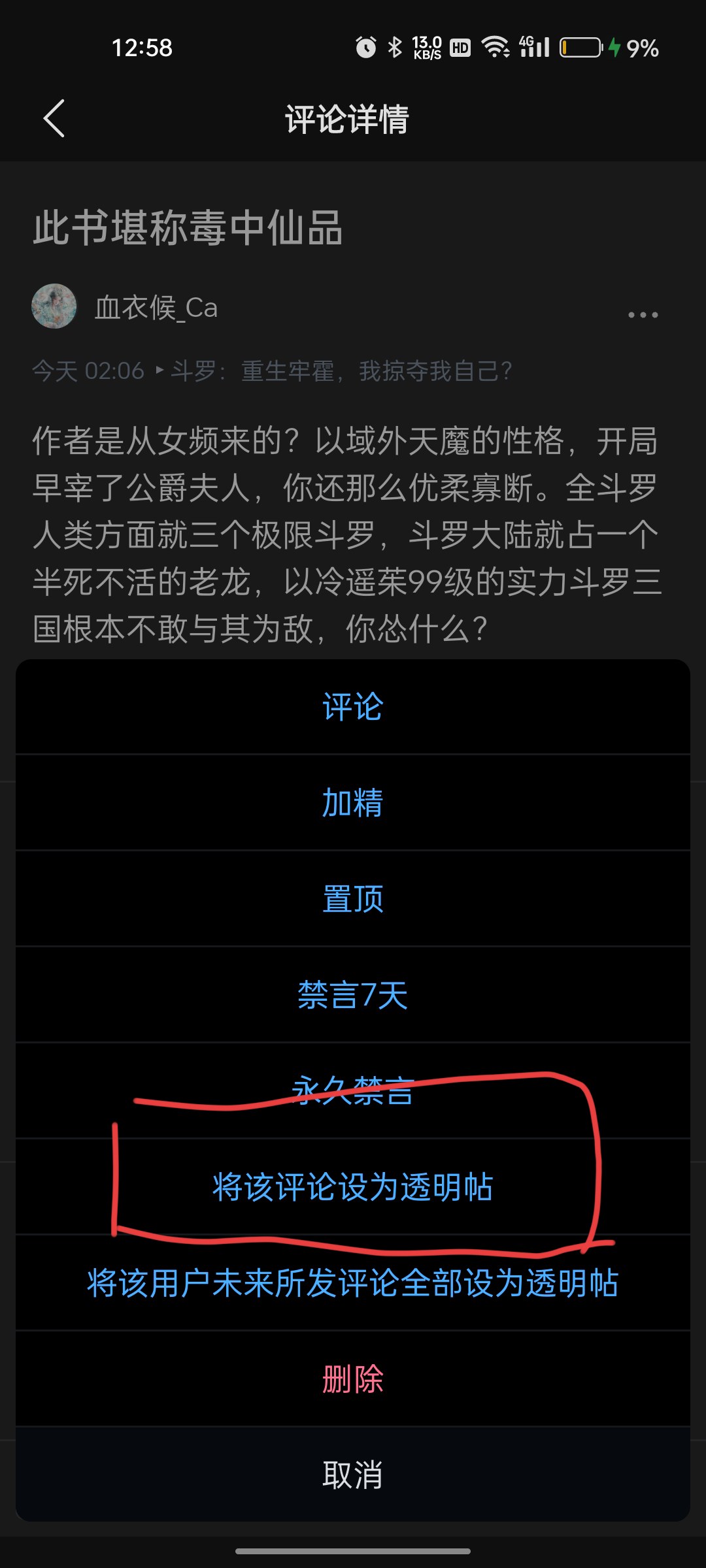Dismiss the sheet with 取消
The width and height of the screenshot is (706, 1568).
353,1475
